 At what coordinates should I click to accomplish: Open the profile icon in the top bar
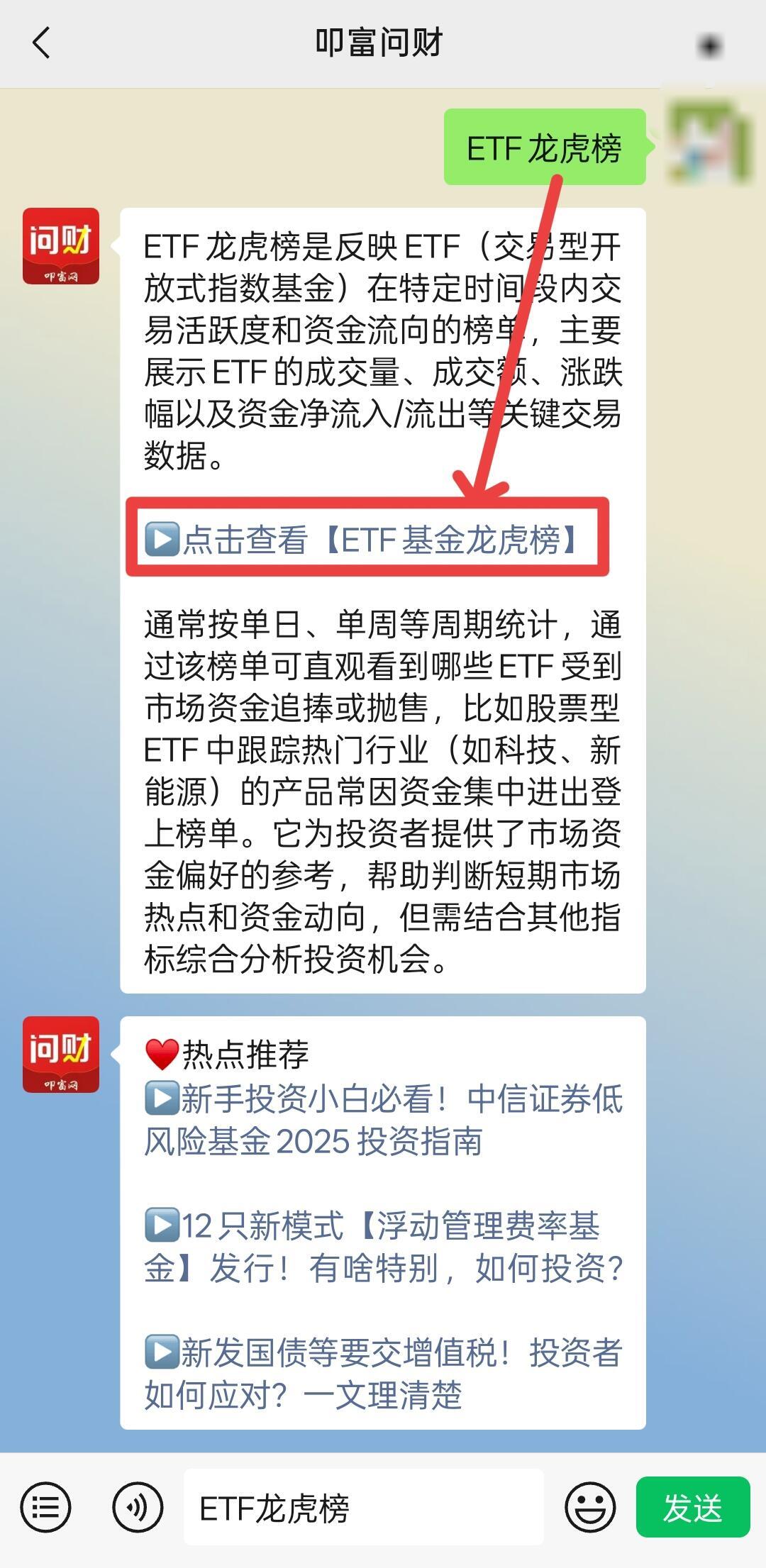(709, 46)
